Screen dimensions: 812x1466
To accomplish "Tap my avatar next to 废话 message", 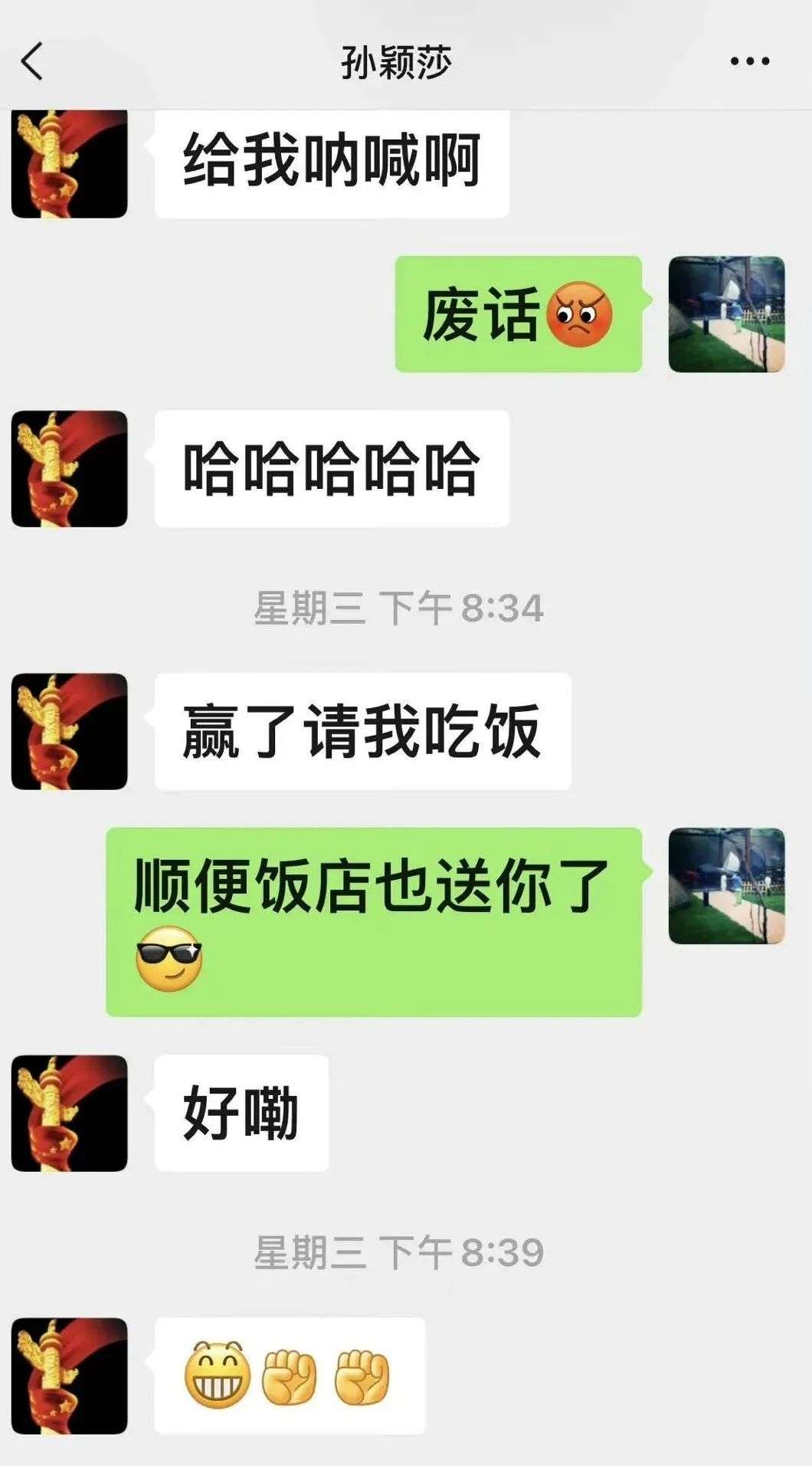I will pos(726,314).
